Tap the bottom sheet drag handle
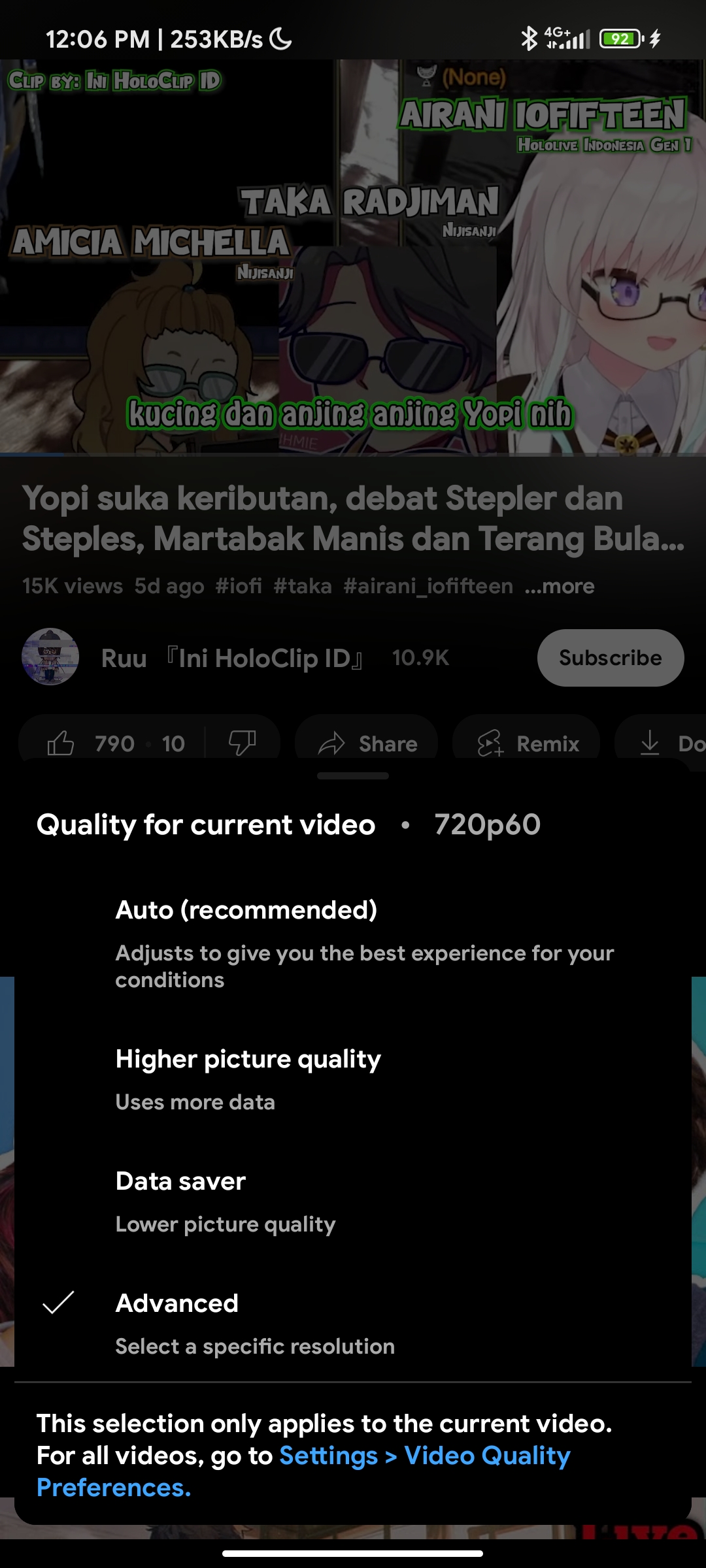706x1568 pixels. (353, 776)
